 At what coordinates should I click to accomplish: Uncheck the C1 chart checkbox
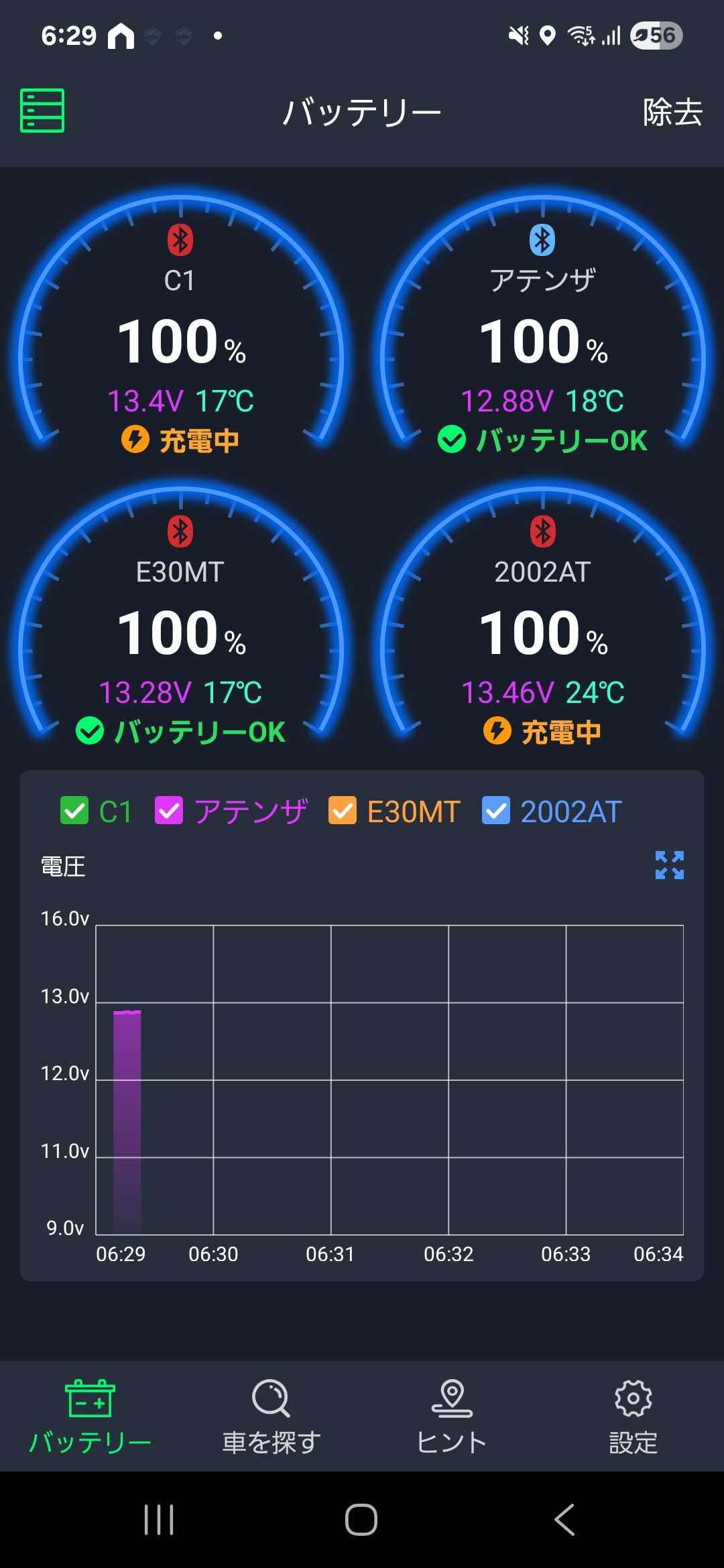coord(74,811)
